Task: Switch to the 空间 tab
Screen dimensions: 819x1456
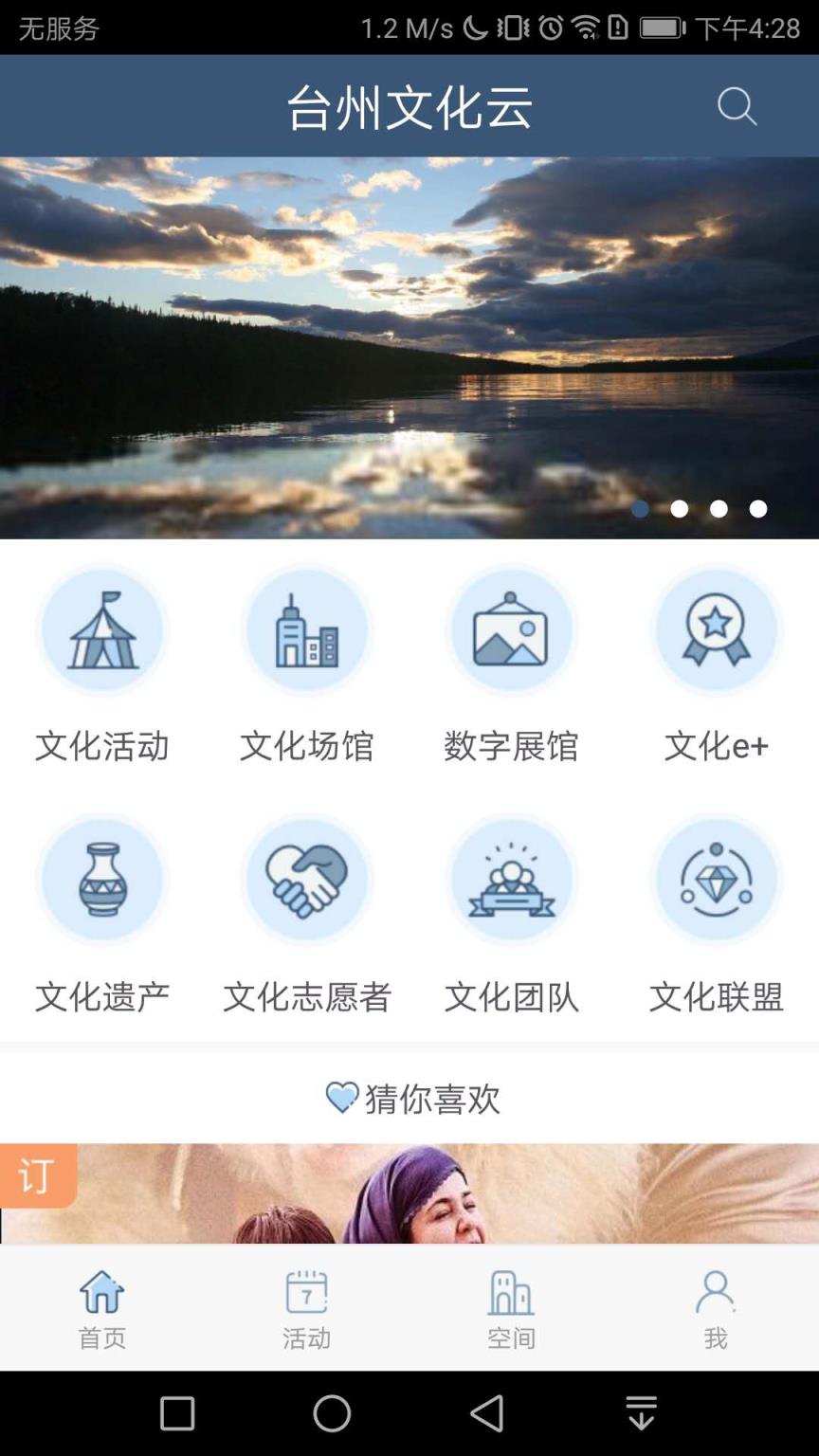Action: click(512, 1308)
